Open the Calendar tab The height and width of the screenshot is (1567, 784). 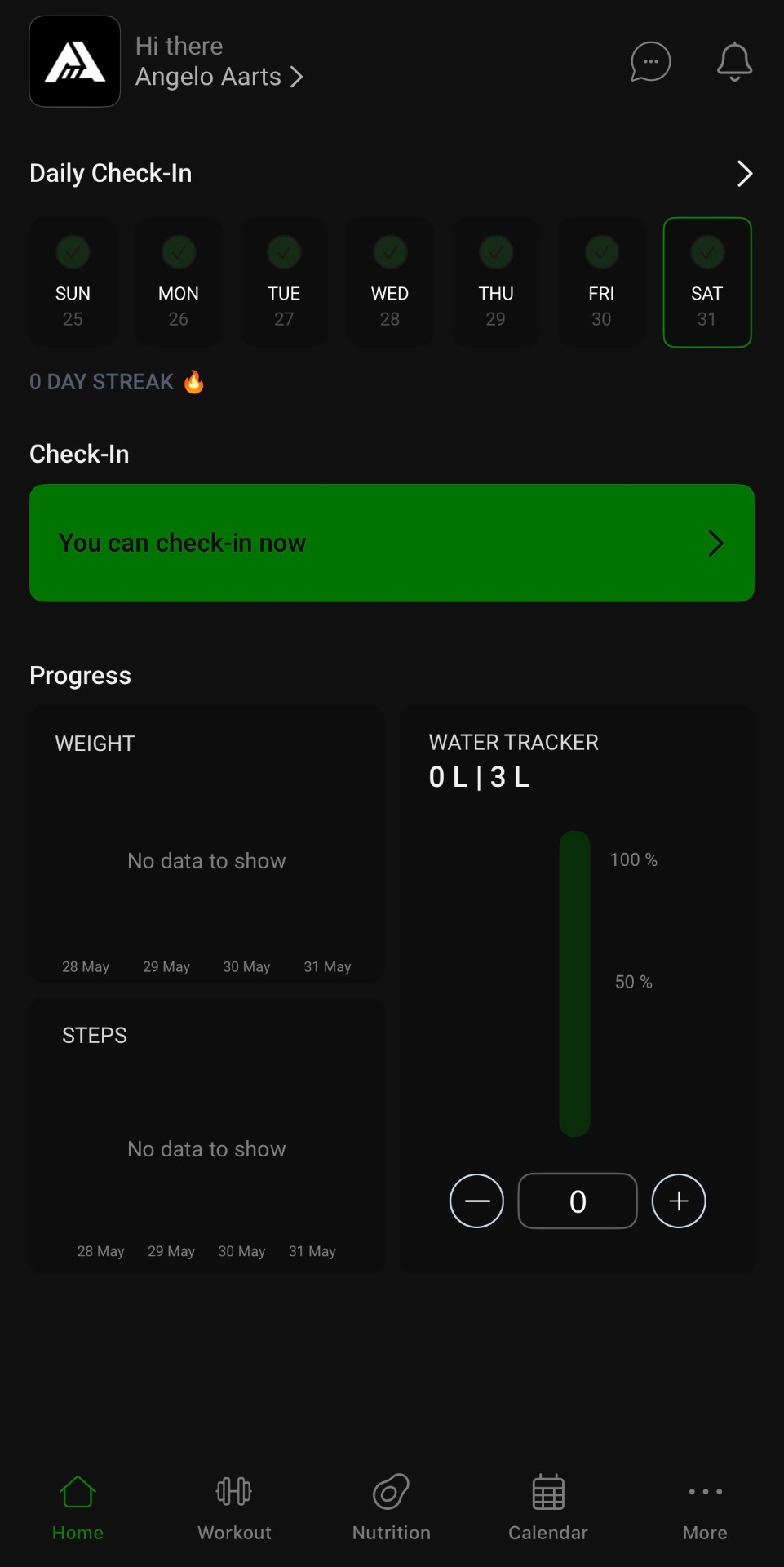click(548, 1508)
